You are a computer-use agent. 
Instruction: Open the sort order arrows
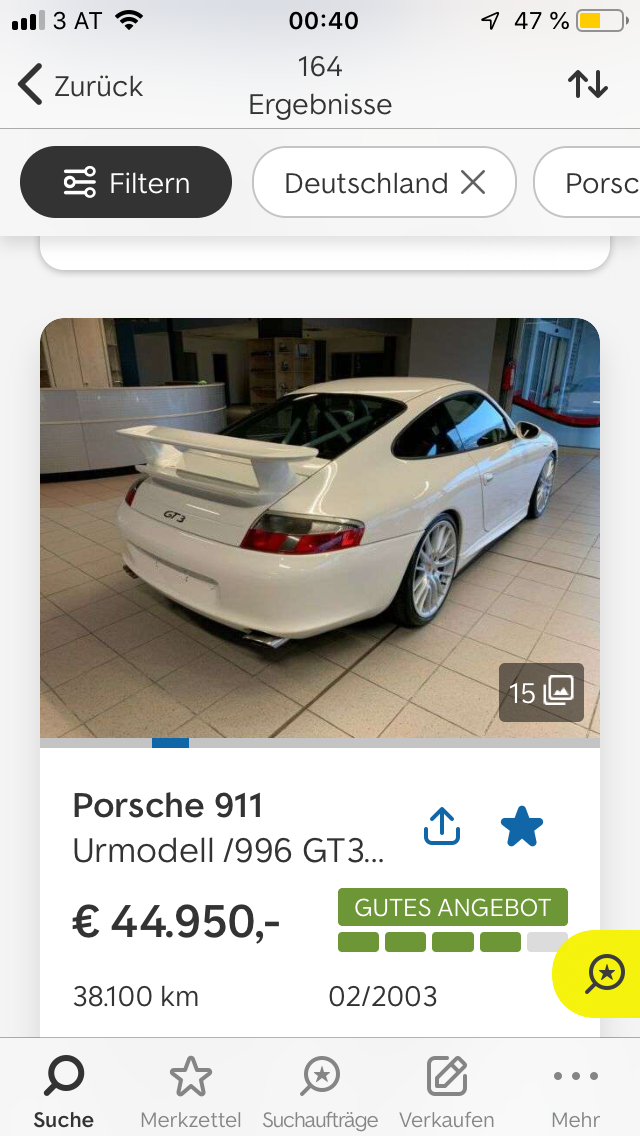pyautogui.click(x=588, y=85)
